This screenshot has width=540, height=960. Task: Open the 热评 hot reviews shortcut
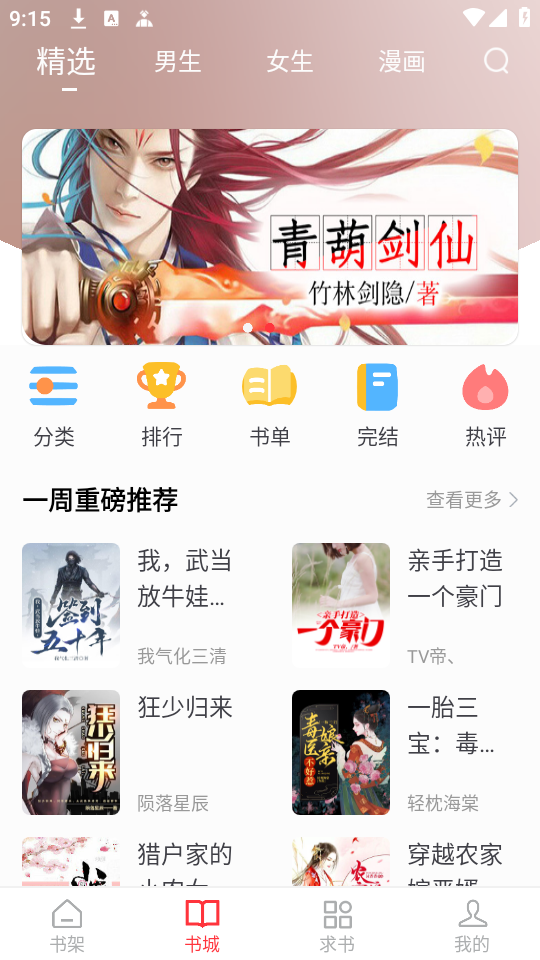point(486,405)
